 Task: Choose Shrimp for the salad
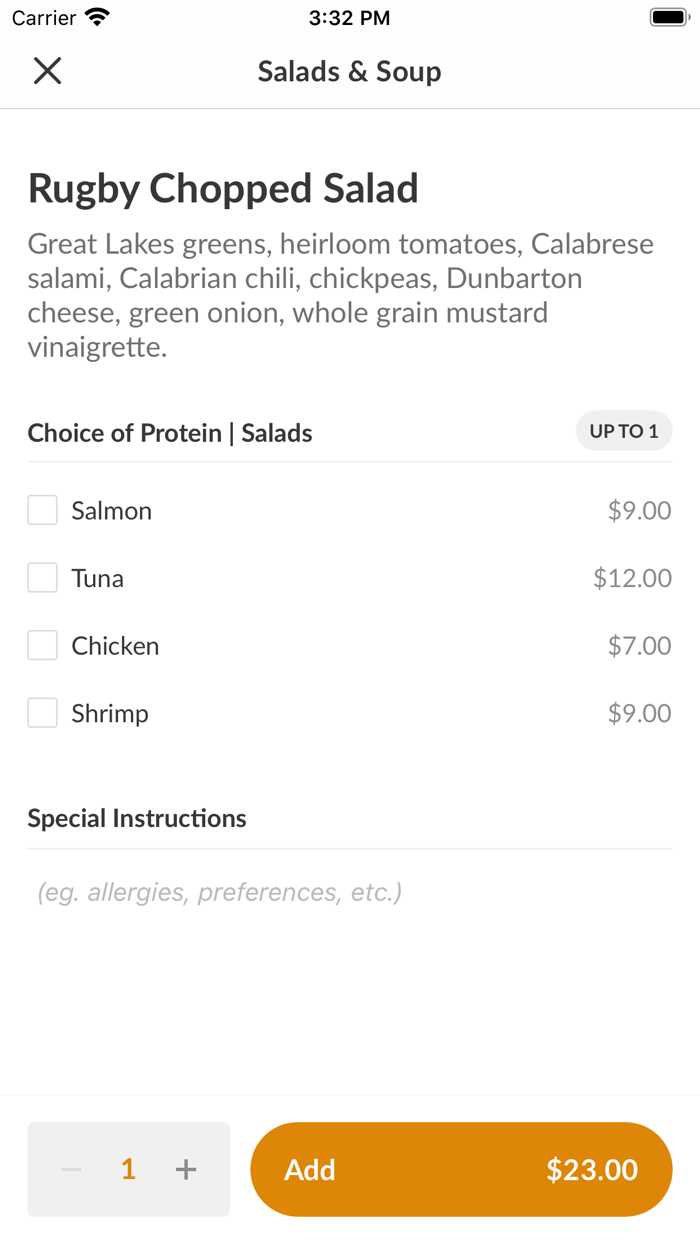(x=42, y=713)
